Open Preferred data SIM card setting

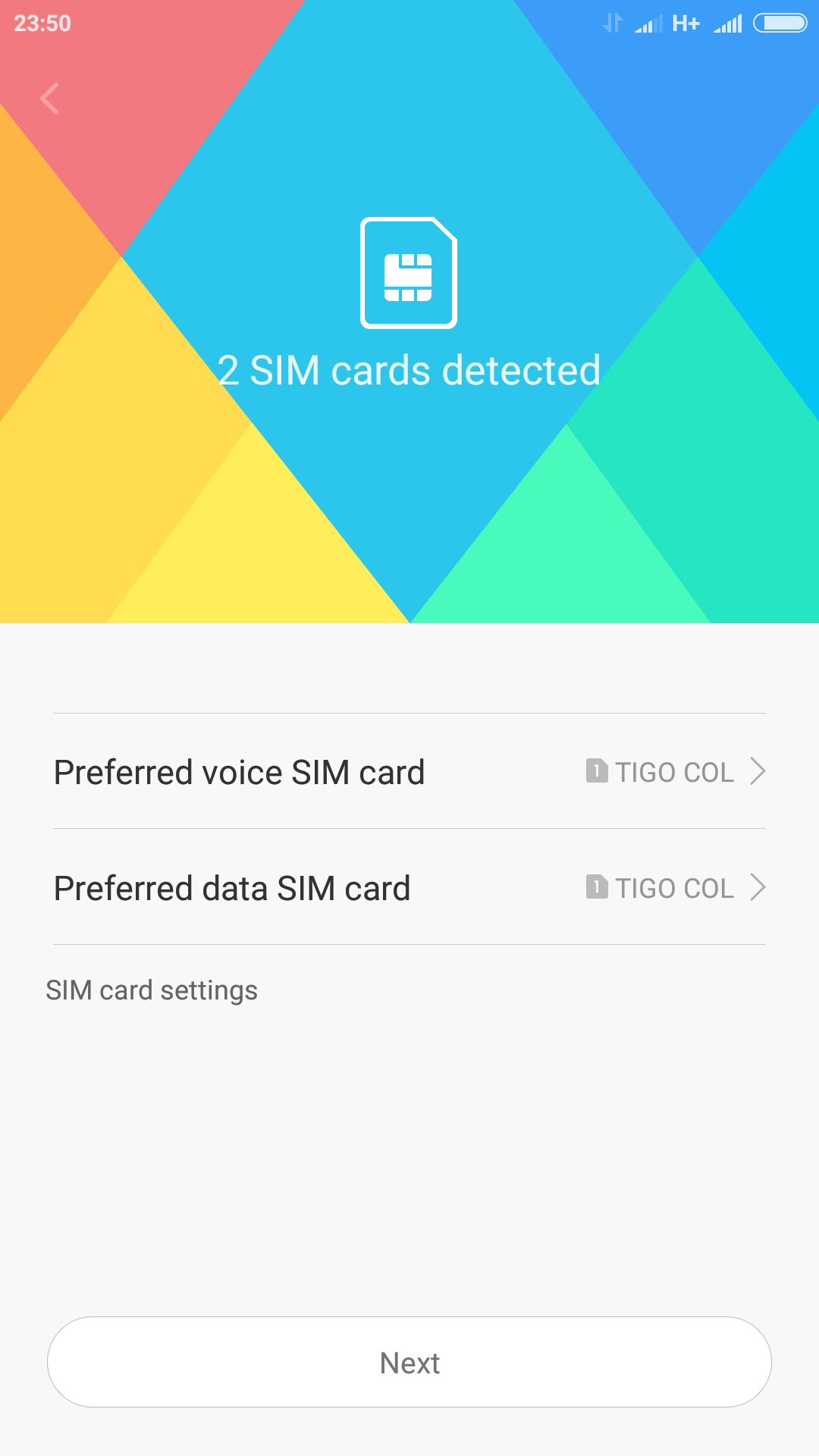409,886
